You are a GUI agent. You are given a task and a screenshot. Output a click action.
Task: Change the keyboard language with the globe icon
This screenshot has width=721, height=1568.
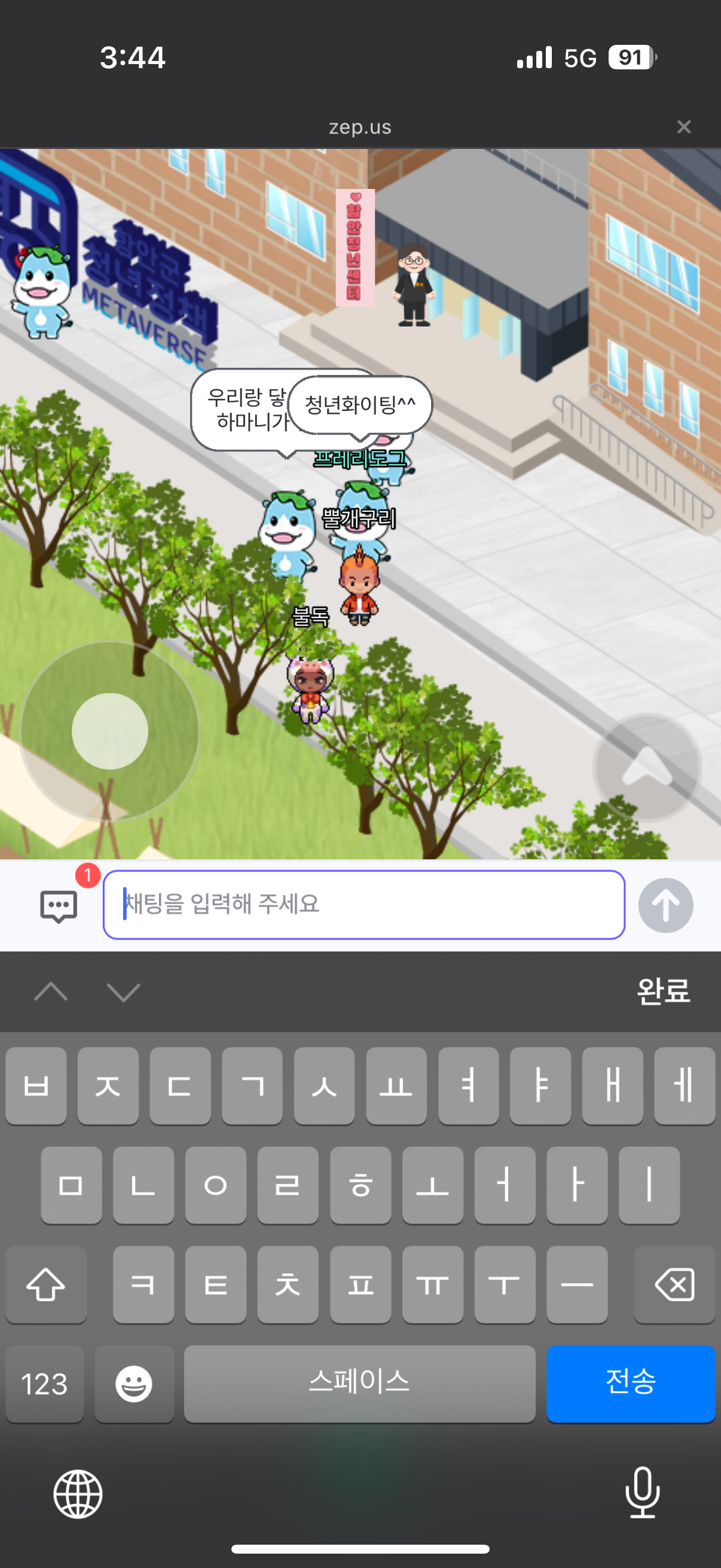pyautogui.click(x=78, y=1494)
